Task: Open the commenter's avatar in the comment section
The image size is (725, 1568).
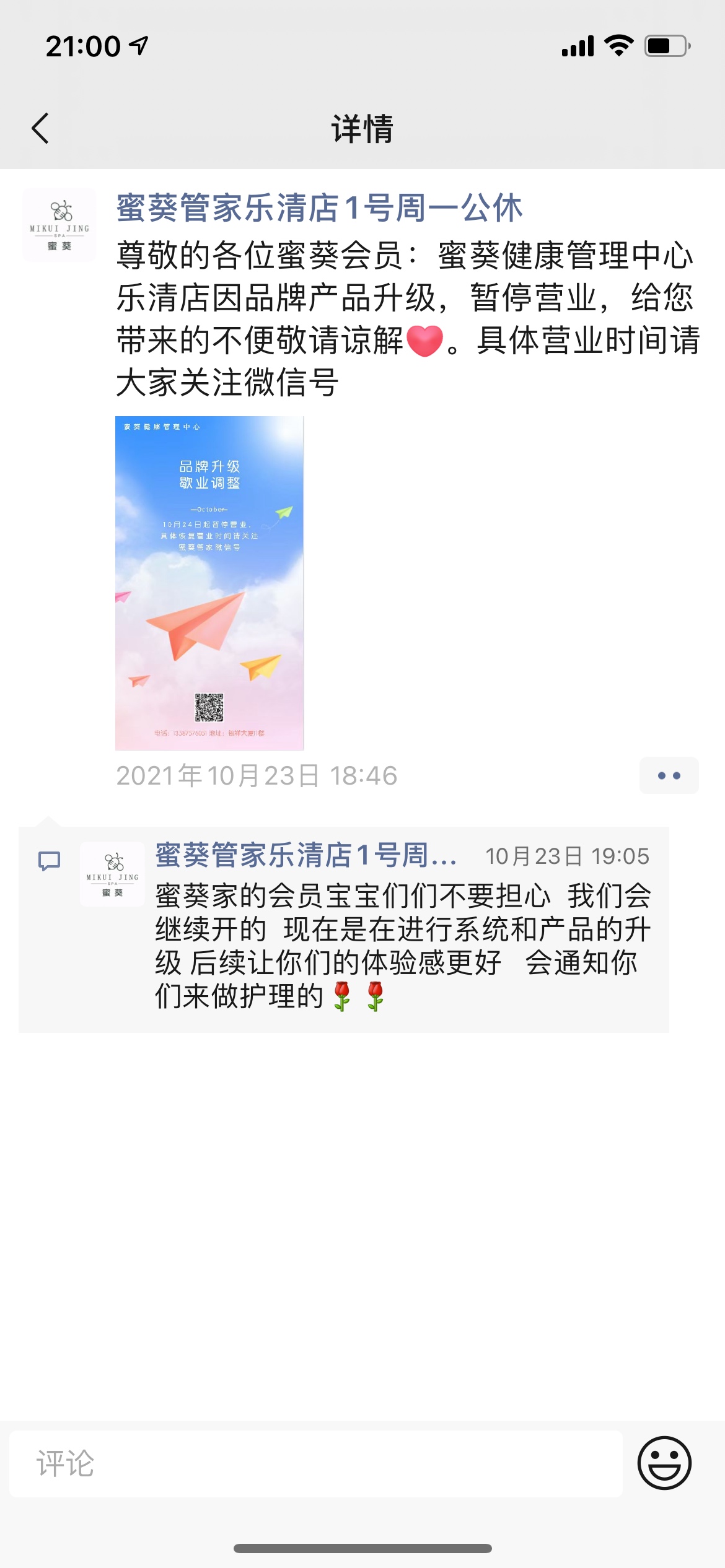Action: (x=112, y=874)
